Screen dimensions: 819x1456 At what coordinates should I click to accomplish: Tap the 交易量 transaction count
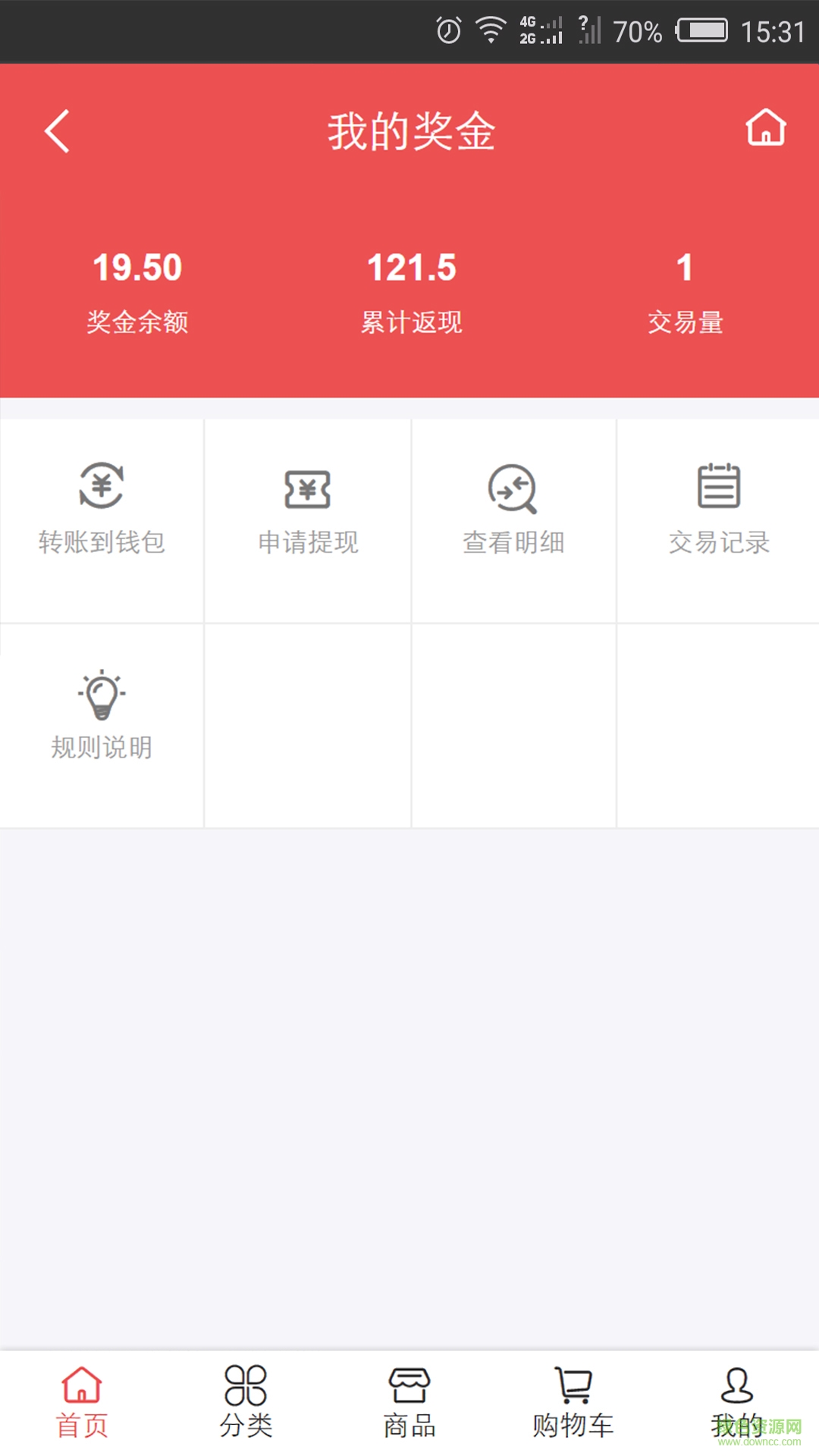click(686, 267)
